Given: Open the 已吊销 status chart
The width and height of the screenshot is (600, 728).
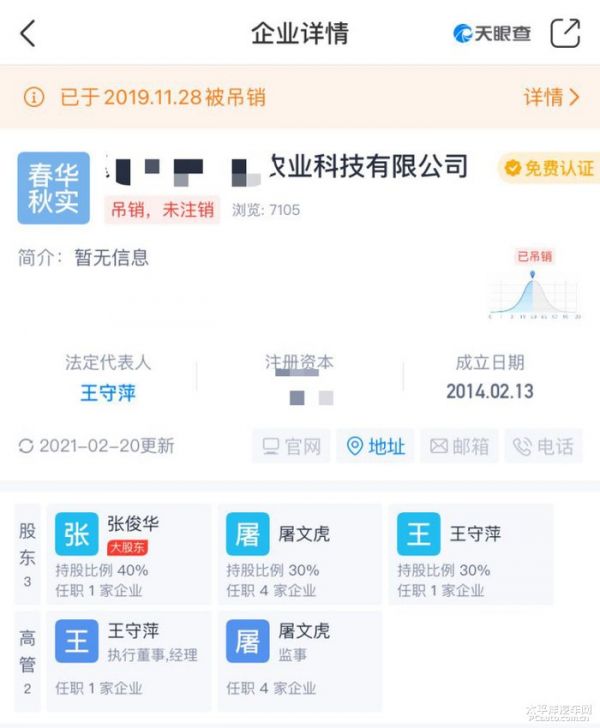Looking at the screenshot, I should click(534, 286).
